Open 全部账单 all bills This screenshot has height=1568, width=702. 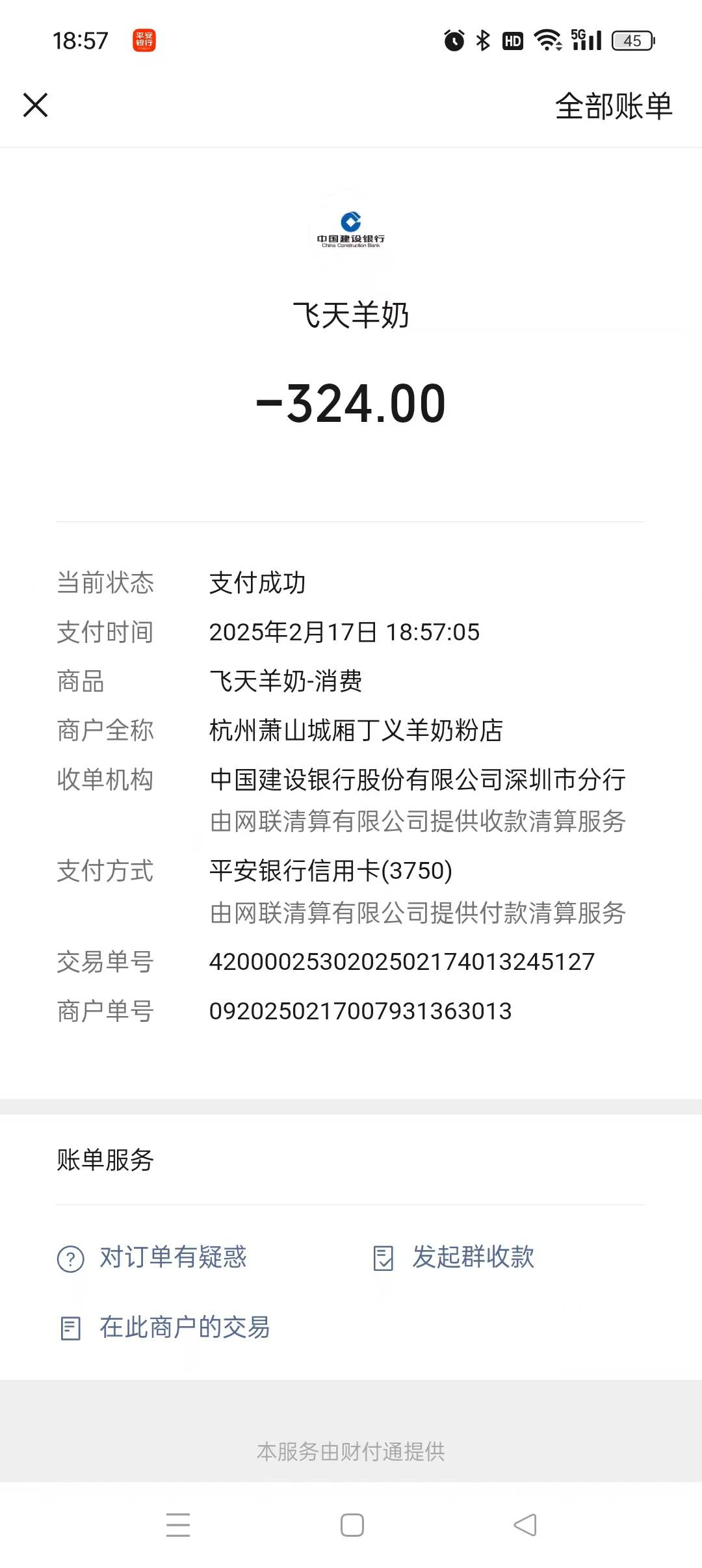click(613, 106)
